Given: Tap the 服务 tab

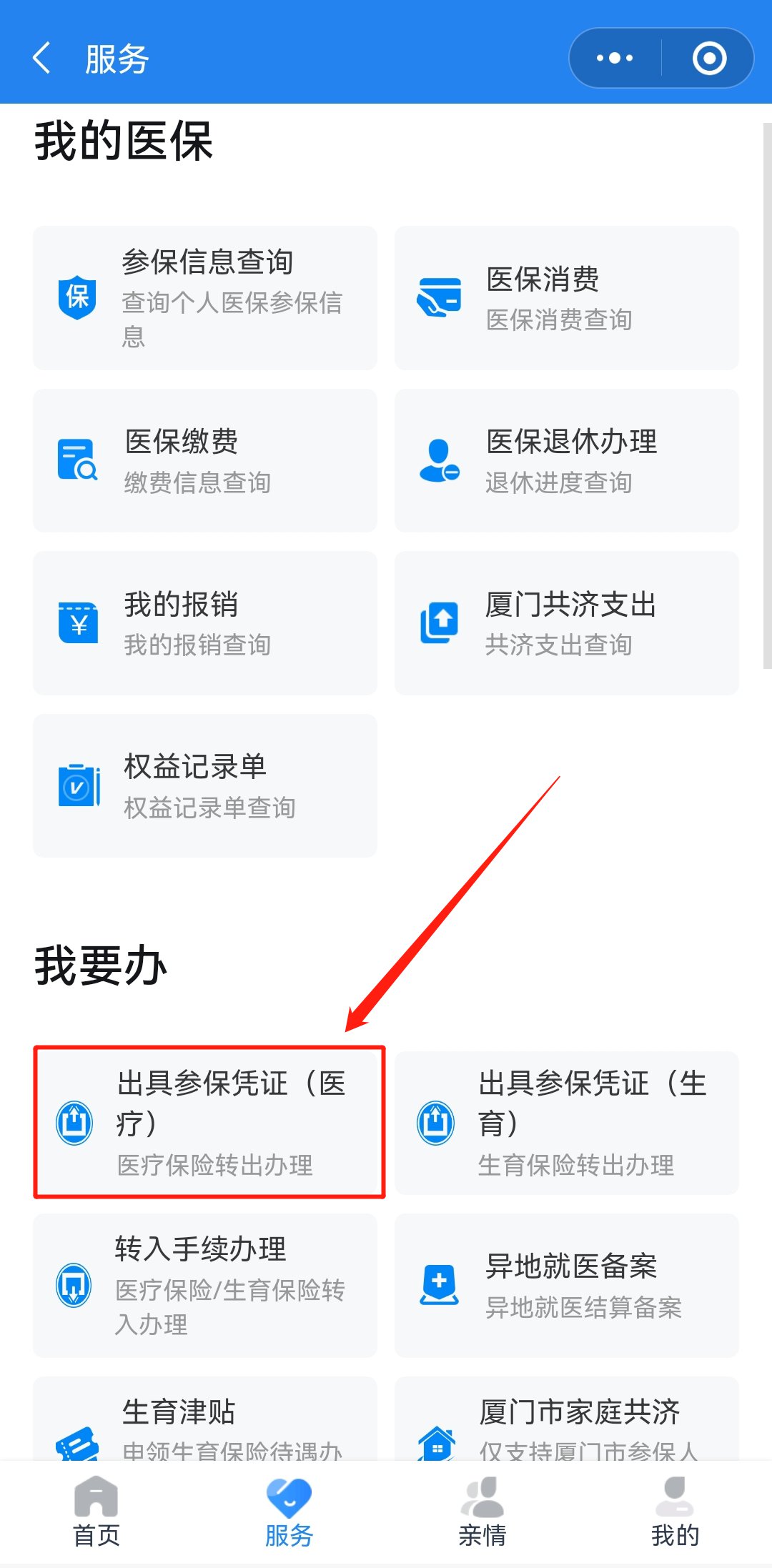Looking at the screenshot, I should click(289, 1512).
